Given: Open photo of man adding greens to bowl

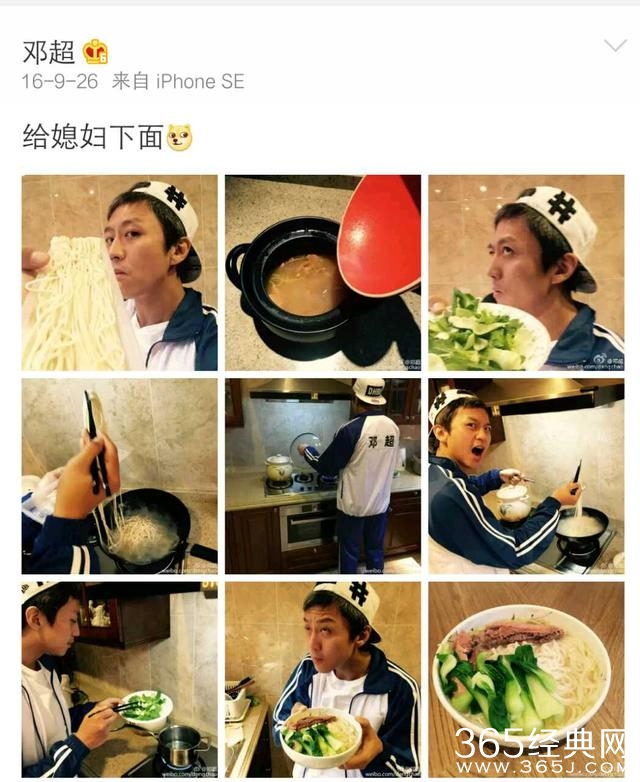Looking at the screenshot, I should pyautogui.click(x=119, y=679).
